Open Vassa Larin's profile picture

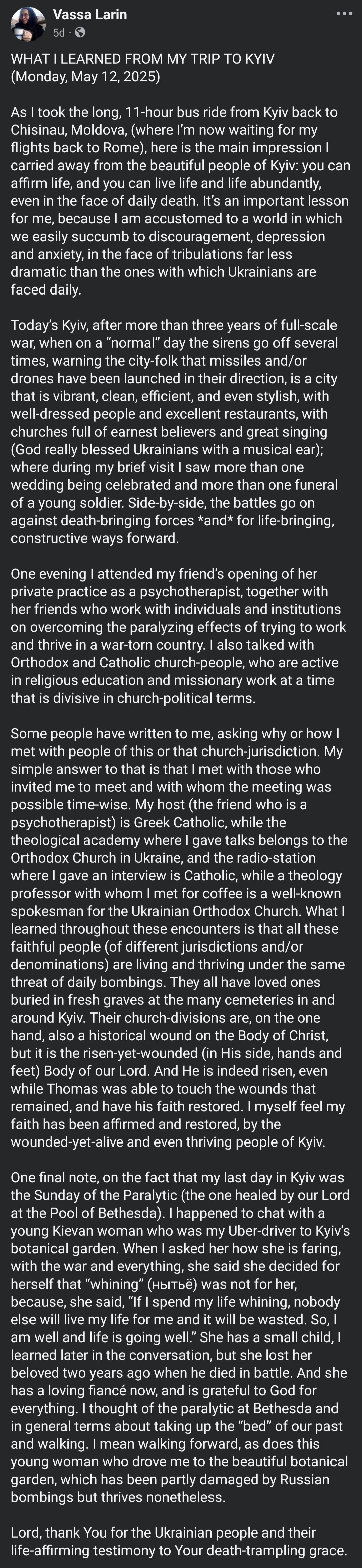[27, 24]
